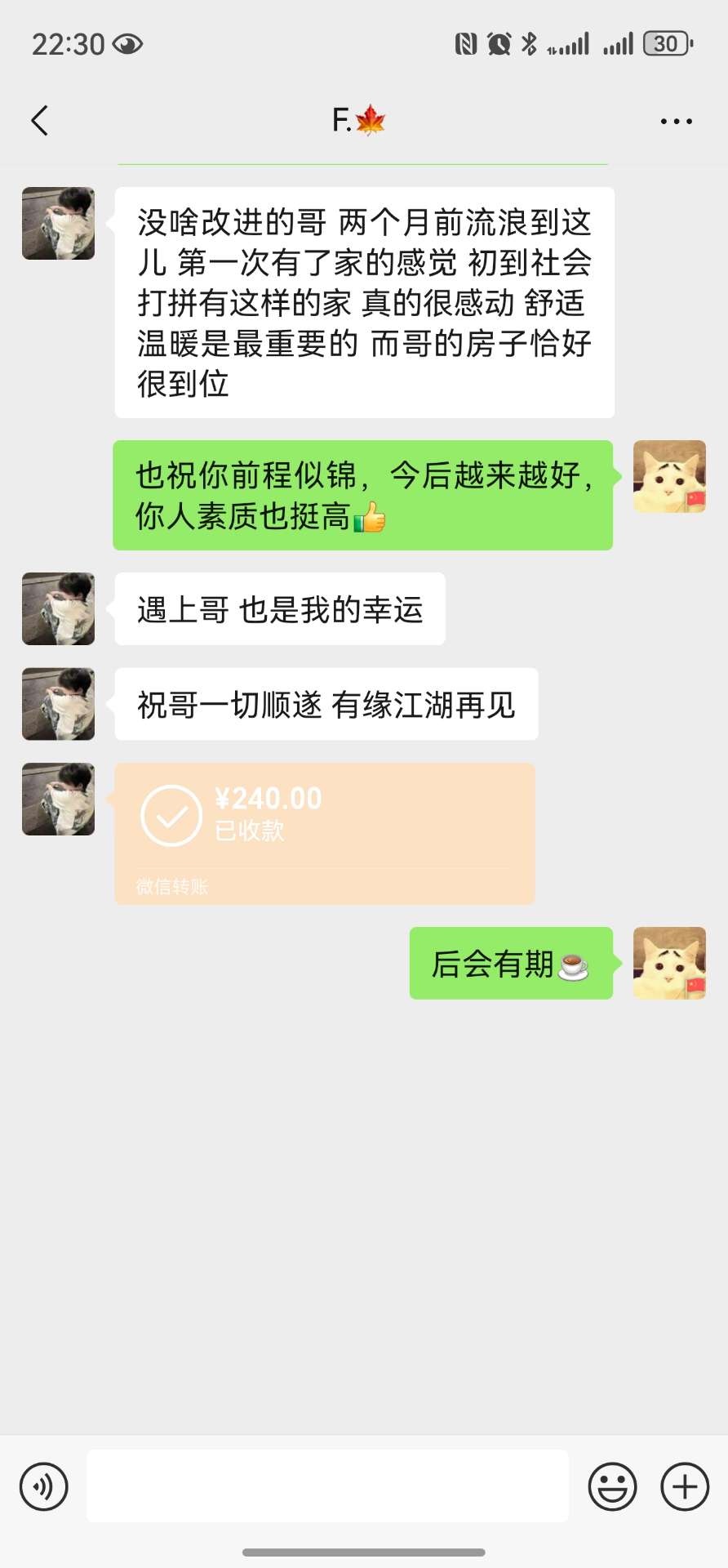Screen dimensions: 728x1568
Task: Open my cat avatar beside 后会有期
Action: click(x=669, y=963)
